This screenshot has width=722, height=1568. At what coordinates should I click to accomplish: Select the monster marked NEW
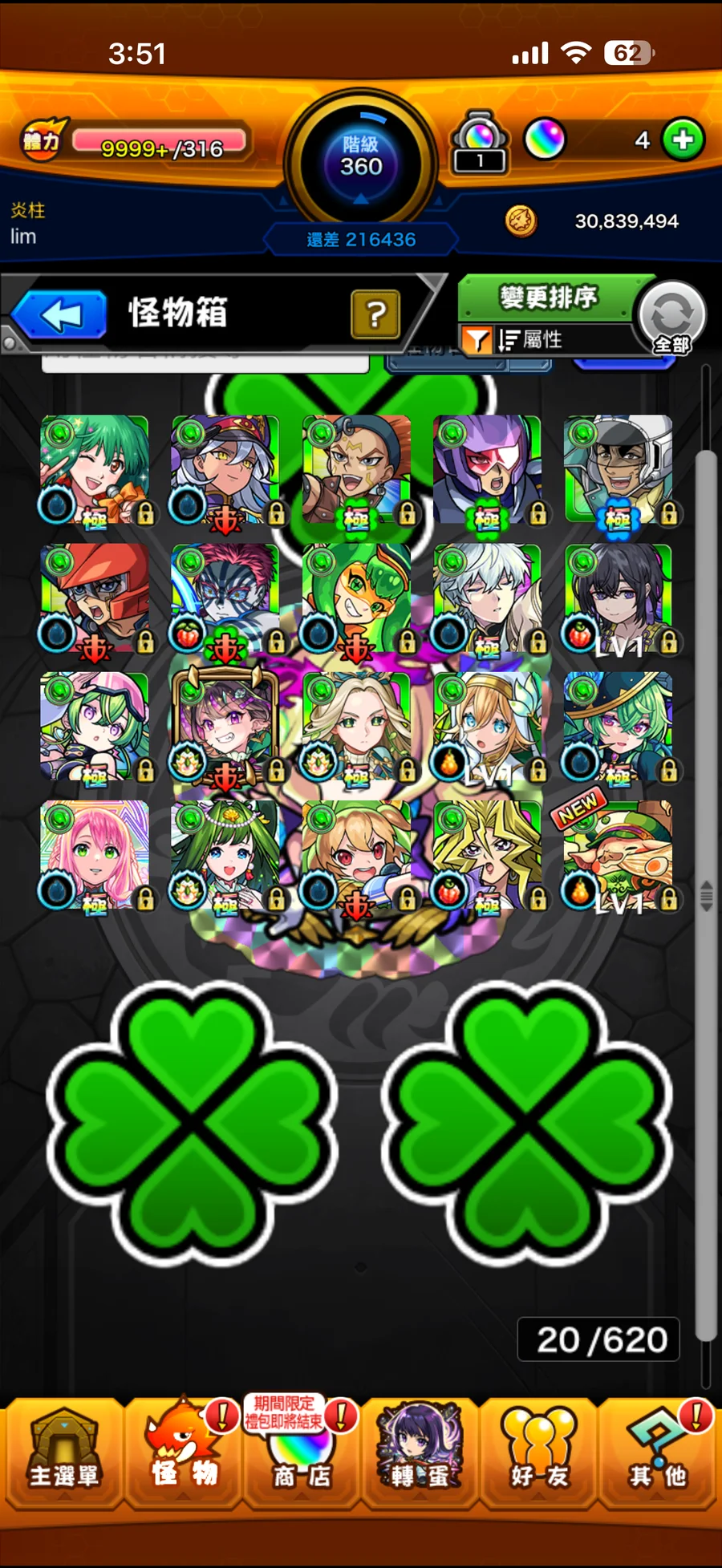point(618,855)
